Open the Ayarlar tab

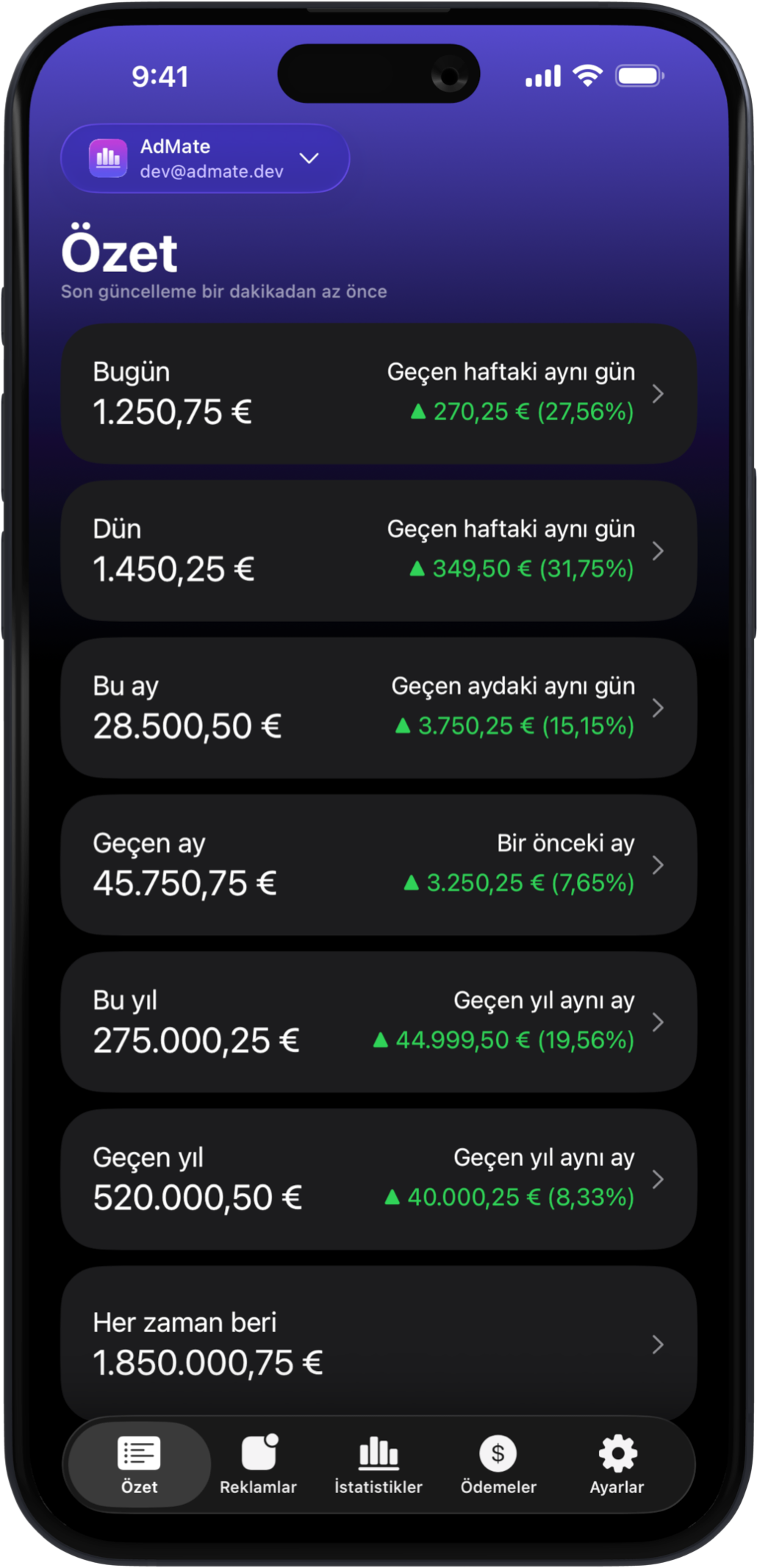(617, 1464)
